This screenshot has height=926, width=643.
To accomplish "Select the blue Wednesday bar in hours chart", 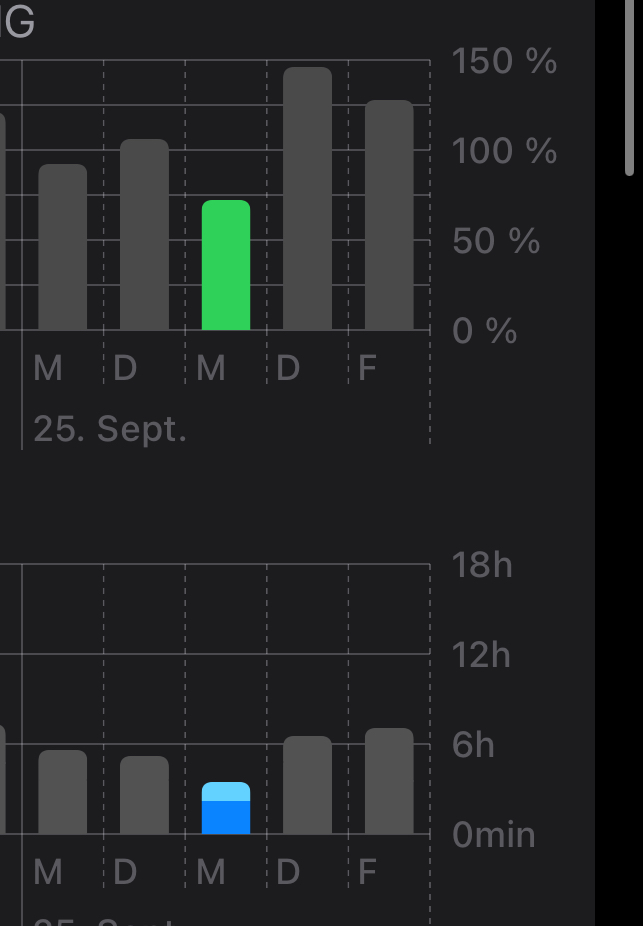I will click(x=226, y=809).
